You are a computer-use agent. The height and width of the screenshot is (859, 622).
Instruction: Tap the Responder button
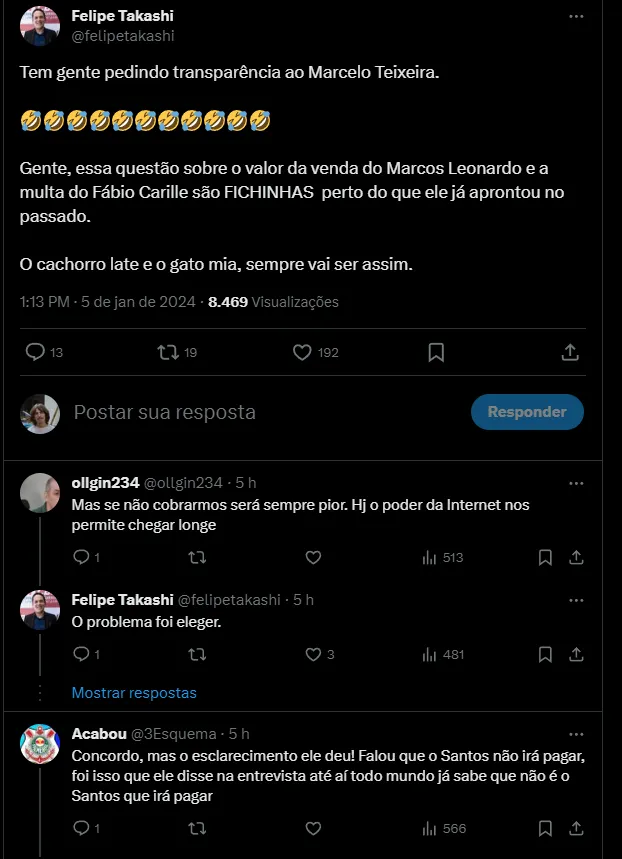[x=527, y=412]
